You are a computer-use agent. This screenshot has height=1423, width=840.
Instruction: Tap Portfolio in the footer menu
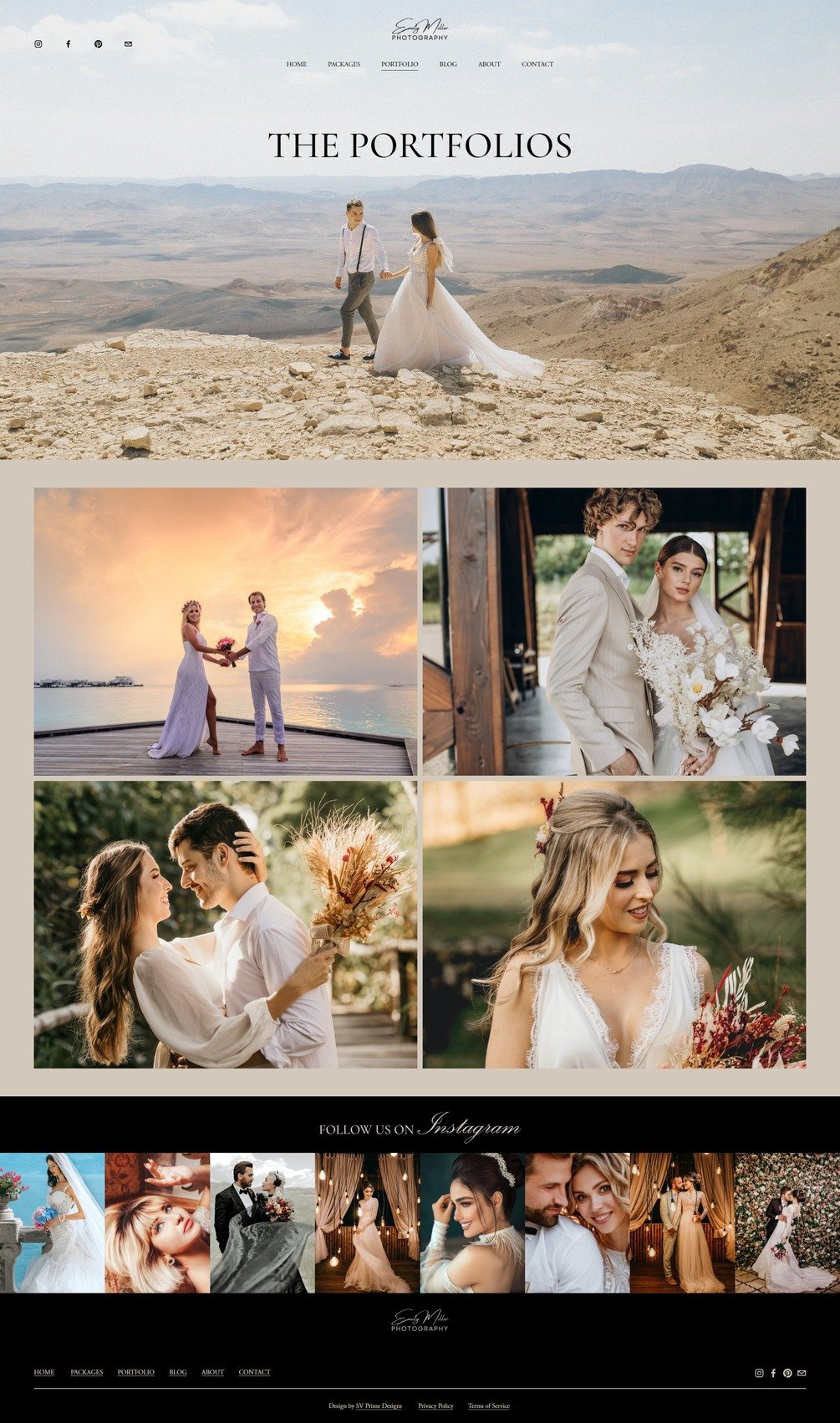point(135,1372)
